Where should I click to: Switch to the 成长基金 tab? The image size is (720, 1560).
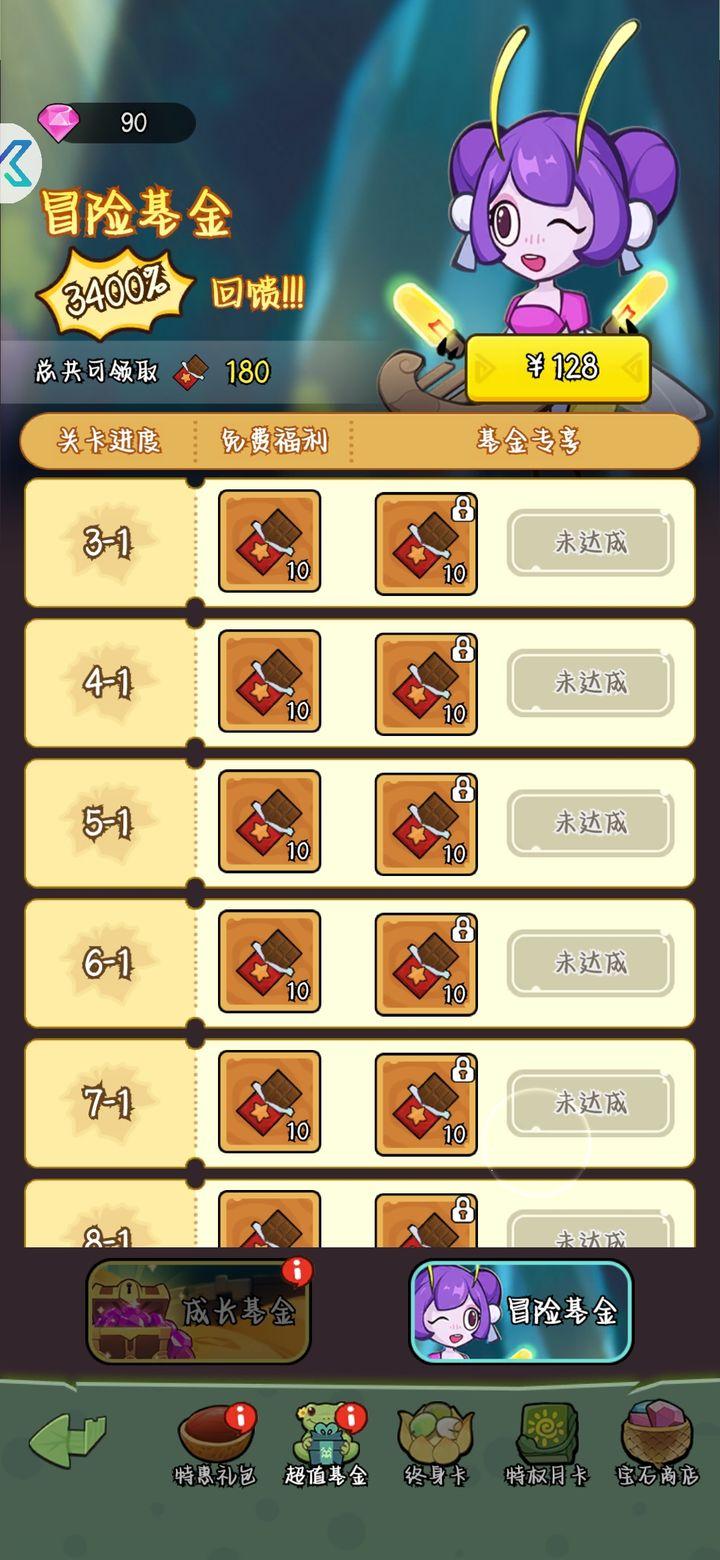199,1311
